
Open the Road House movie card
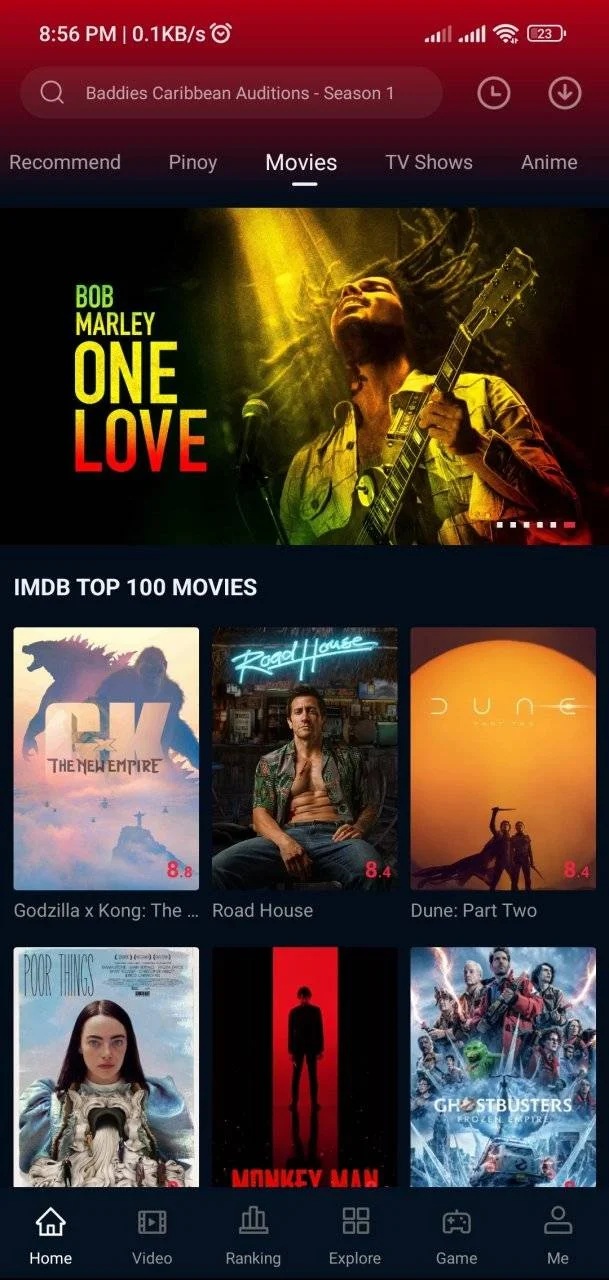[304, 759]
